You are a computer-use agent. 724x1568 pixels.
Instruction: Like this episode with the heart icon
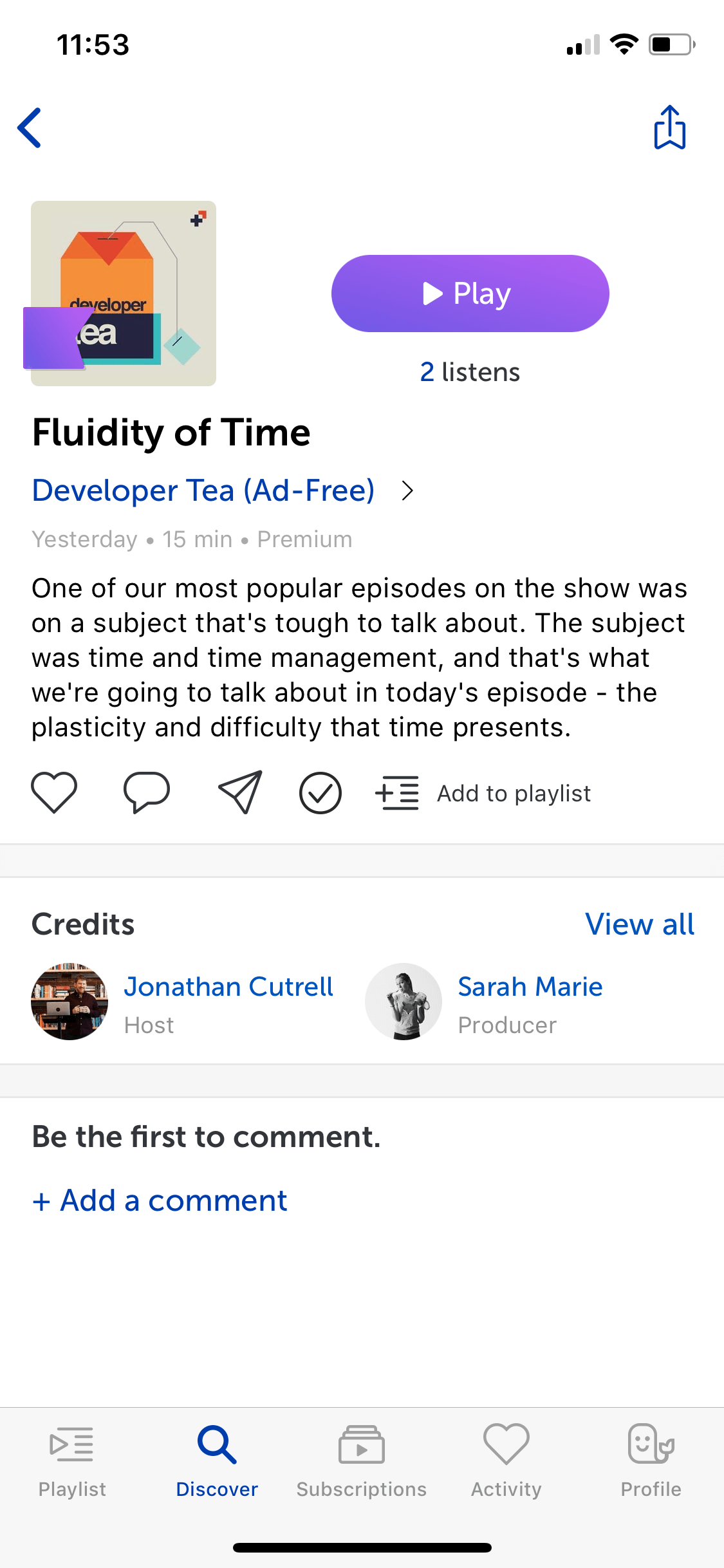click(x=54, y=792)
